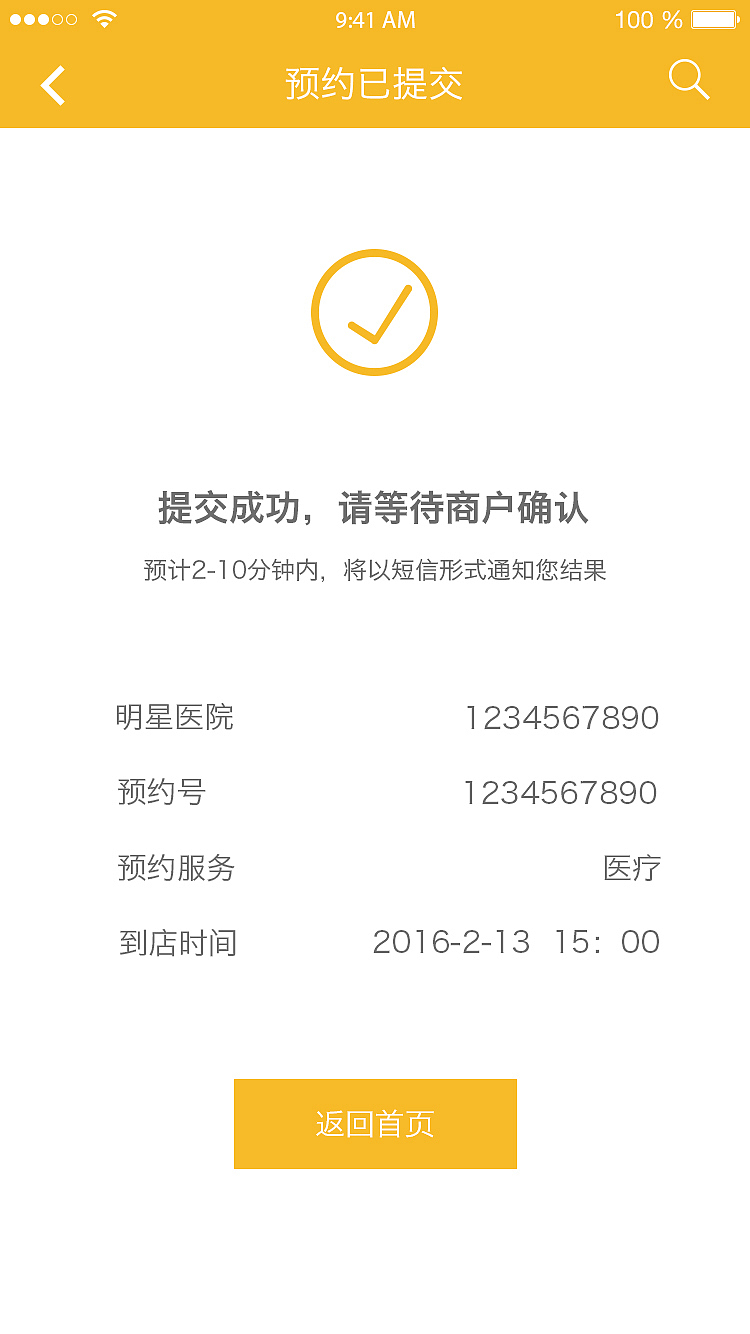750x1334 pixels.
Task: Select the 明星医院 hospital name label
Action: pyautogui.click(x=174, y=717)
